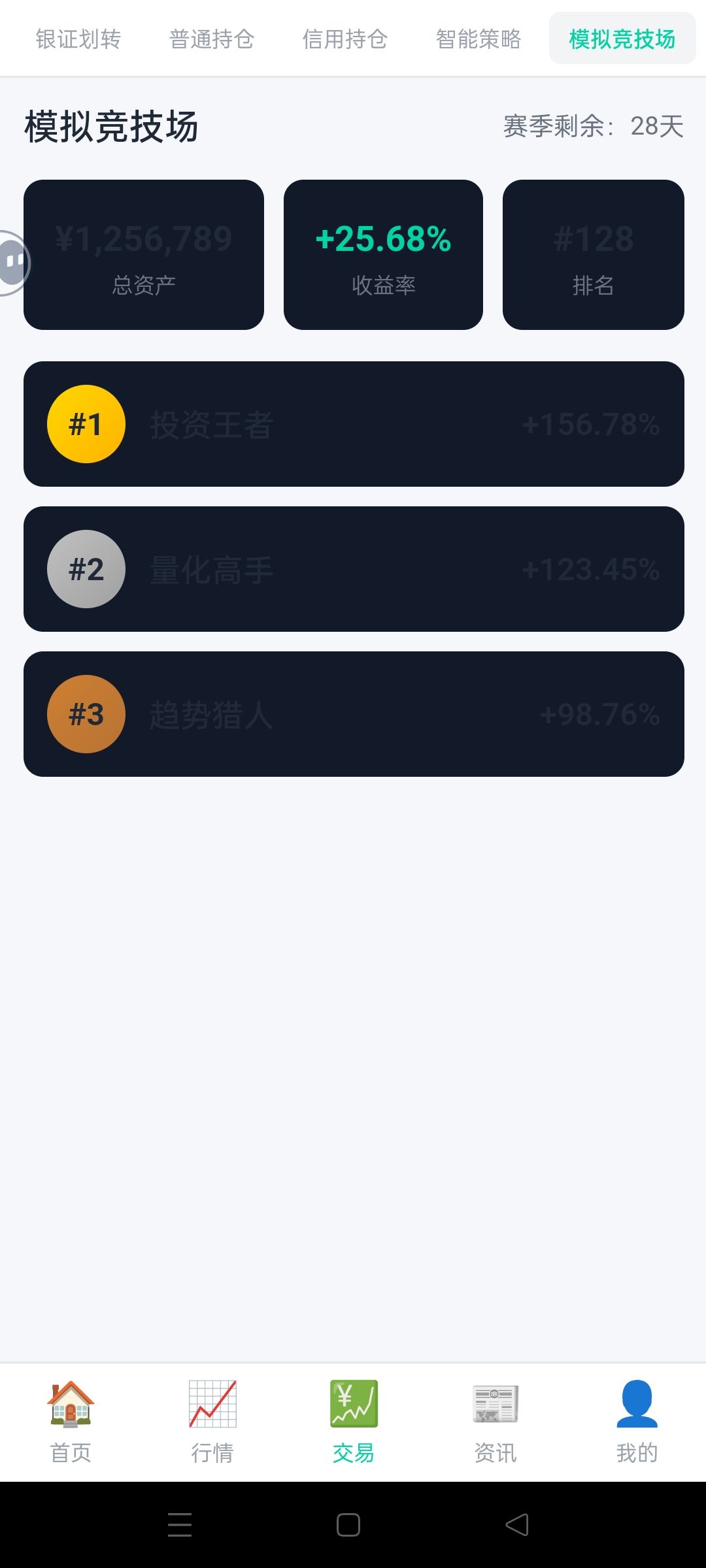Open leaderboard entry 量化高手

[353, 569]
